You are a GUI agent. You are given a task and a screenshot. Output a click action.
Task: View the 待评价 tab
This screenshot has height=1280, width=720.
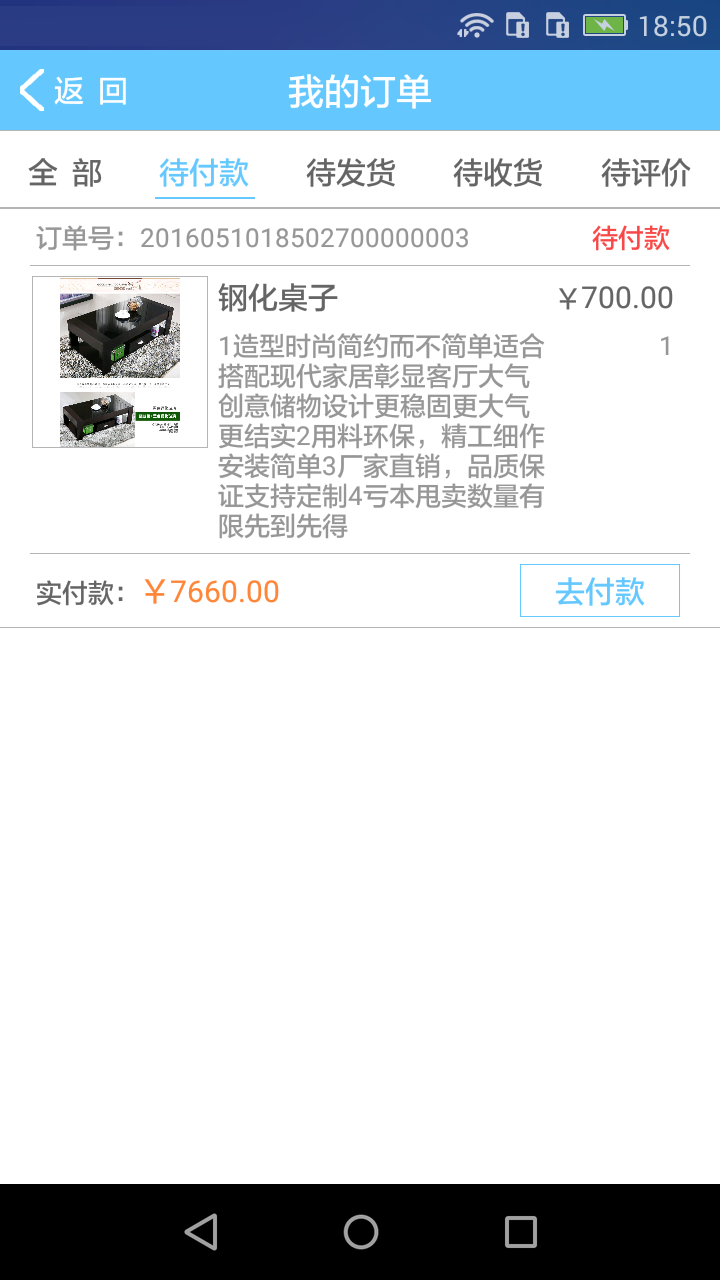coord(645,173)
